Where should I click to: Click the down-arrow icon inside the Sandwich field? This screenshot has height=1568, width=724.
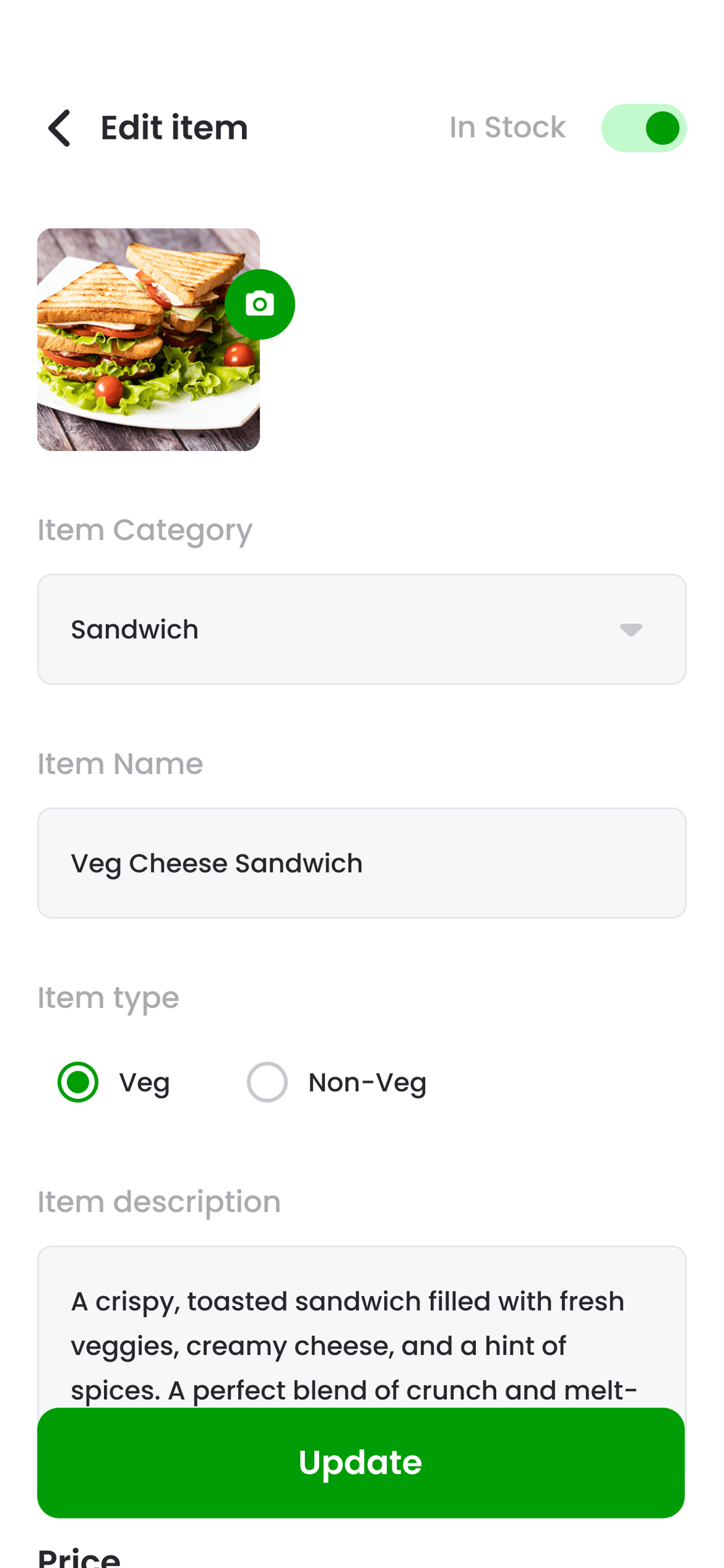pos(631,629)
